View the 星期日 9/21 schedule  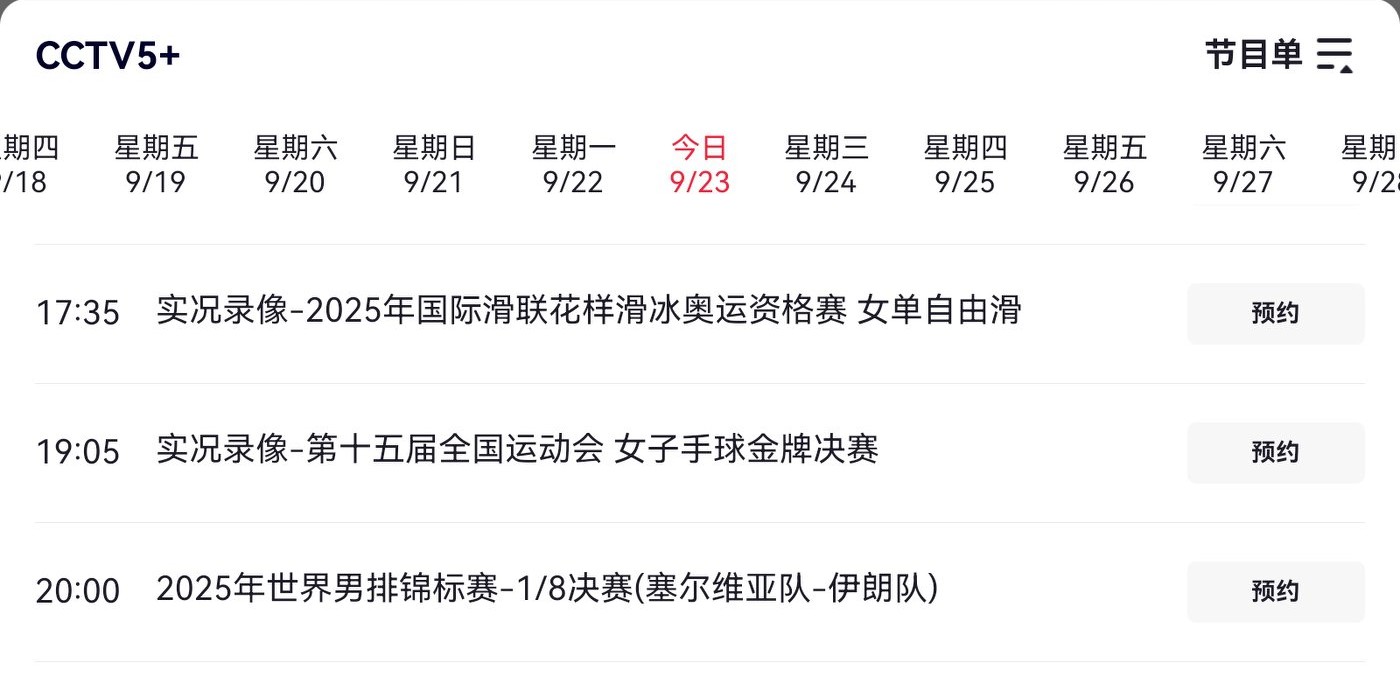click(x=434, y=165)
